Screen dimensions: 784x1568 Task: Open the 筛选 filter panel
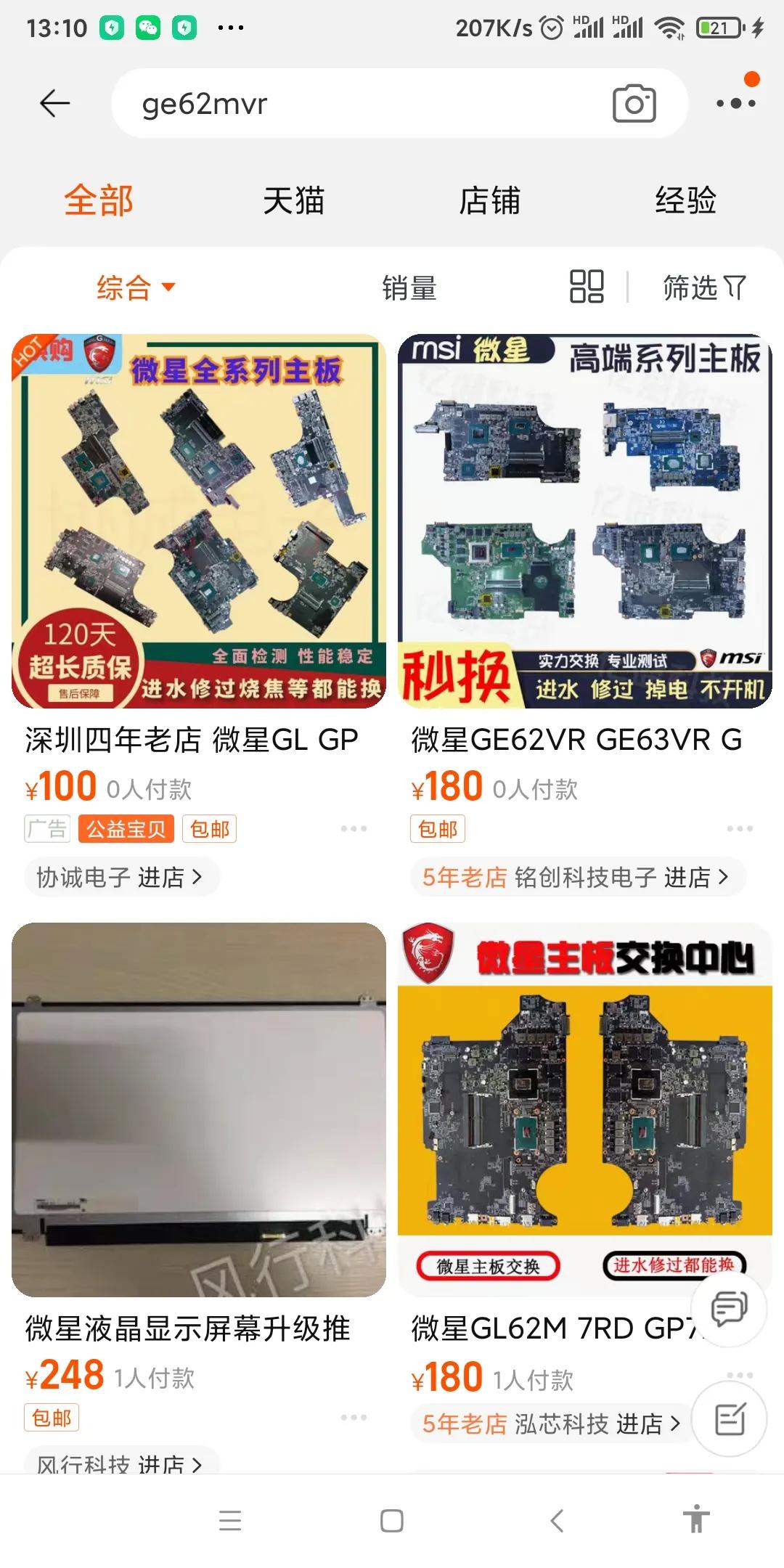703,288
